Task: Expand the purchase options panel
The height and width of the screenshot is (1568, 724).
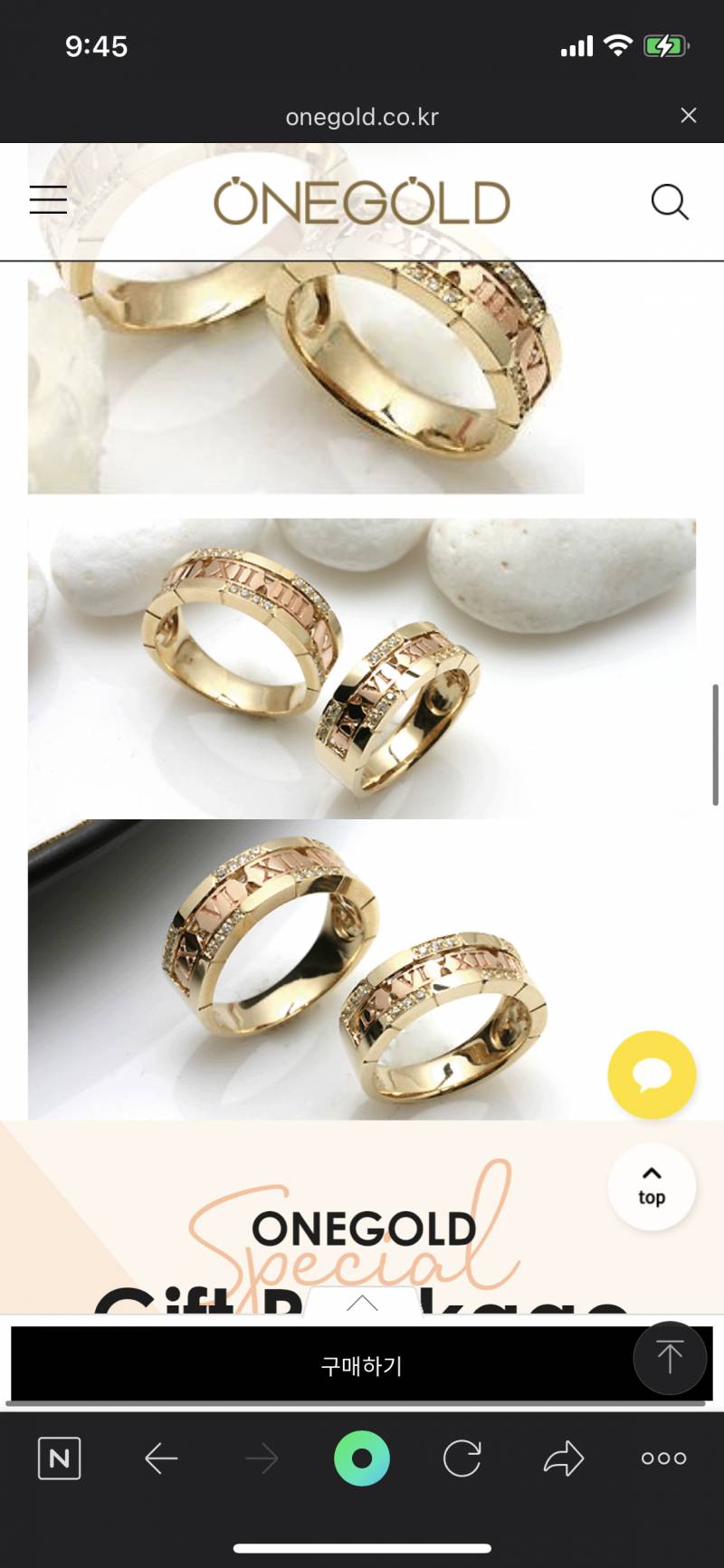Action: coord(362,1304)
